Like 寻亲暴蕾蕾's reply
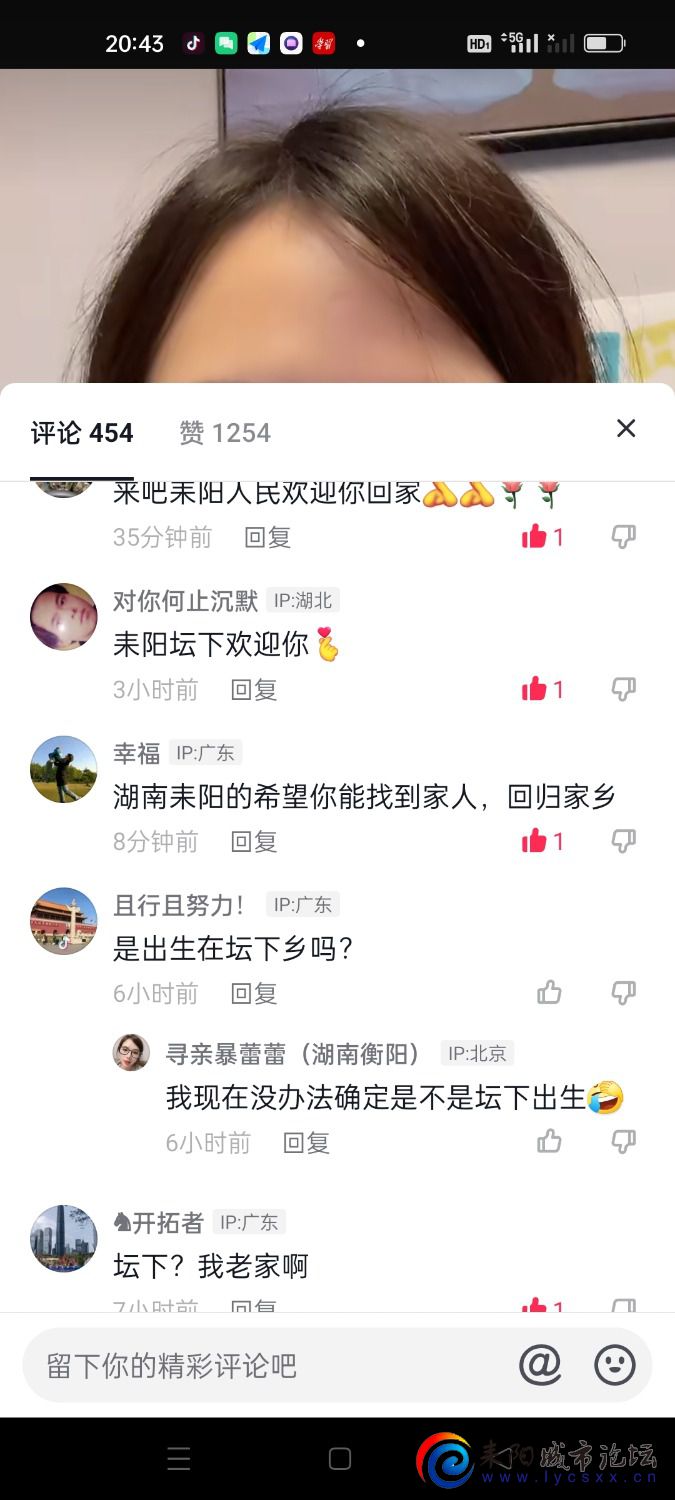Viewport: 675px width, 1500px height. [x=549, y=1142]
